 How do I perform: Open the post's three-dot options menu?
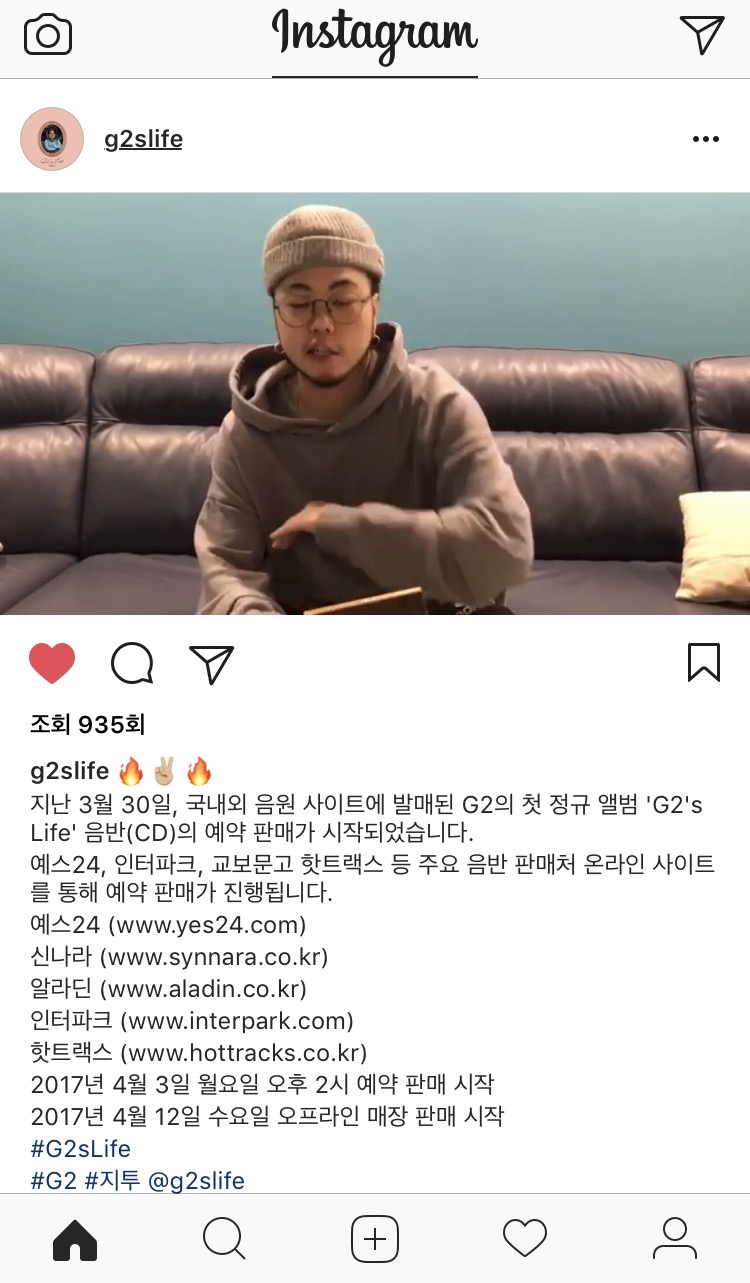(x=706, y=140)
